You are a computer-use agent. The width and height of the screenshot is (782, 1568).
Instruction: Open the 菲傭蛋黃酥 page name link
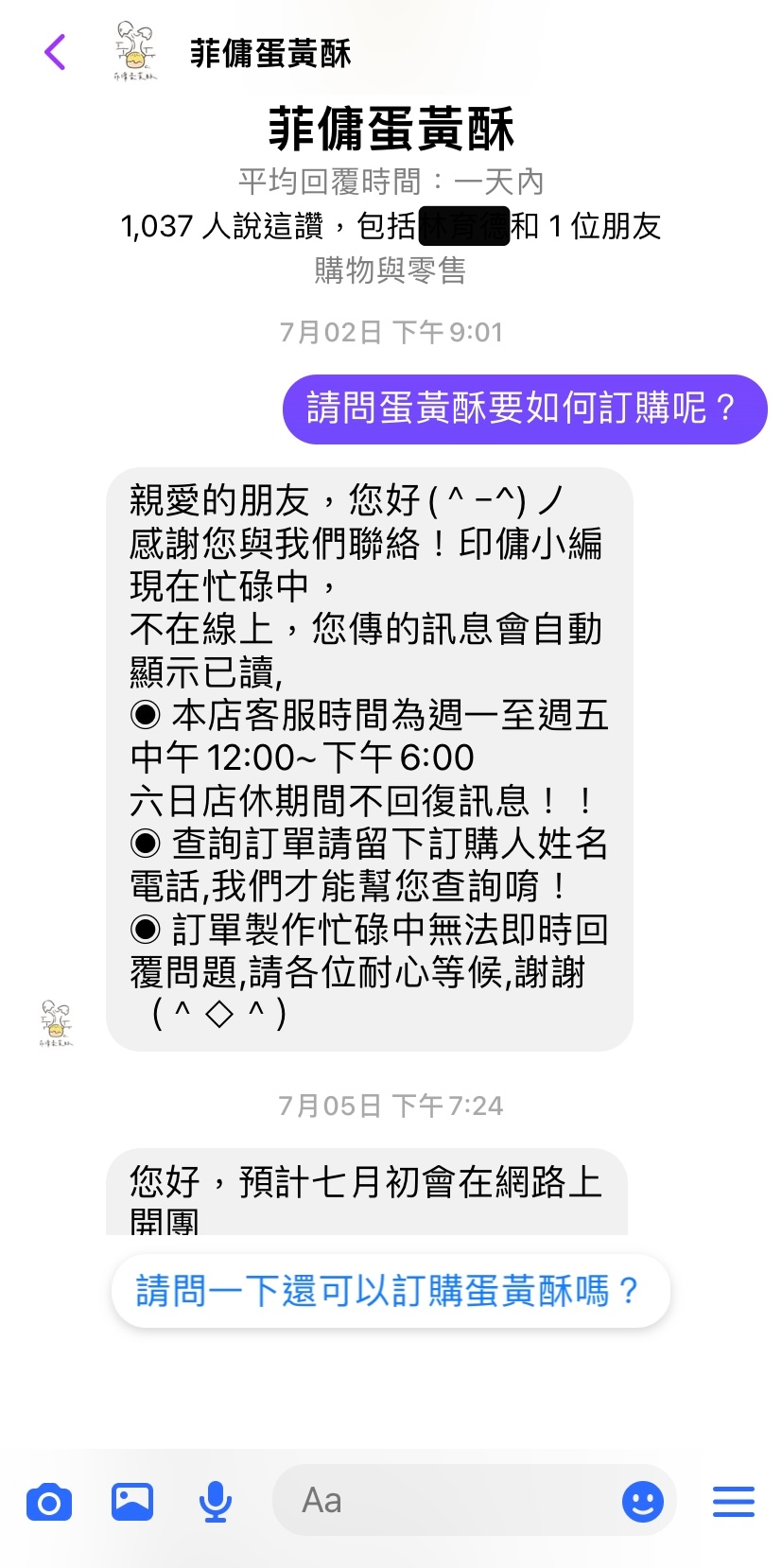pyautogui.click(x=391, y=131)
